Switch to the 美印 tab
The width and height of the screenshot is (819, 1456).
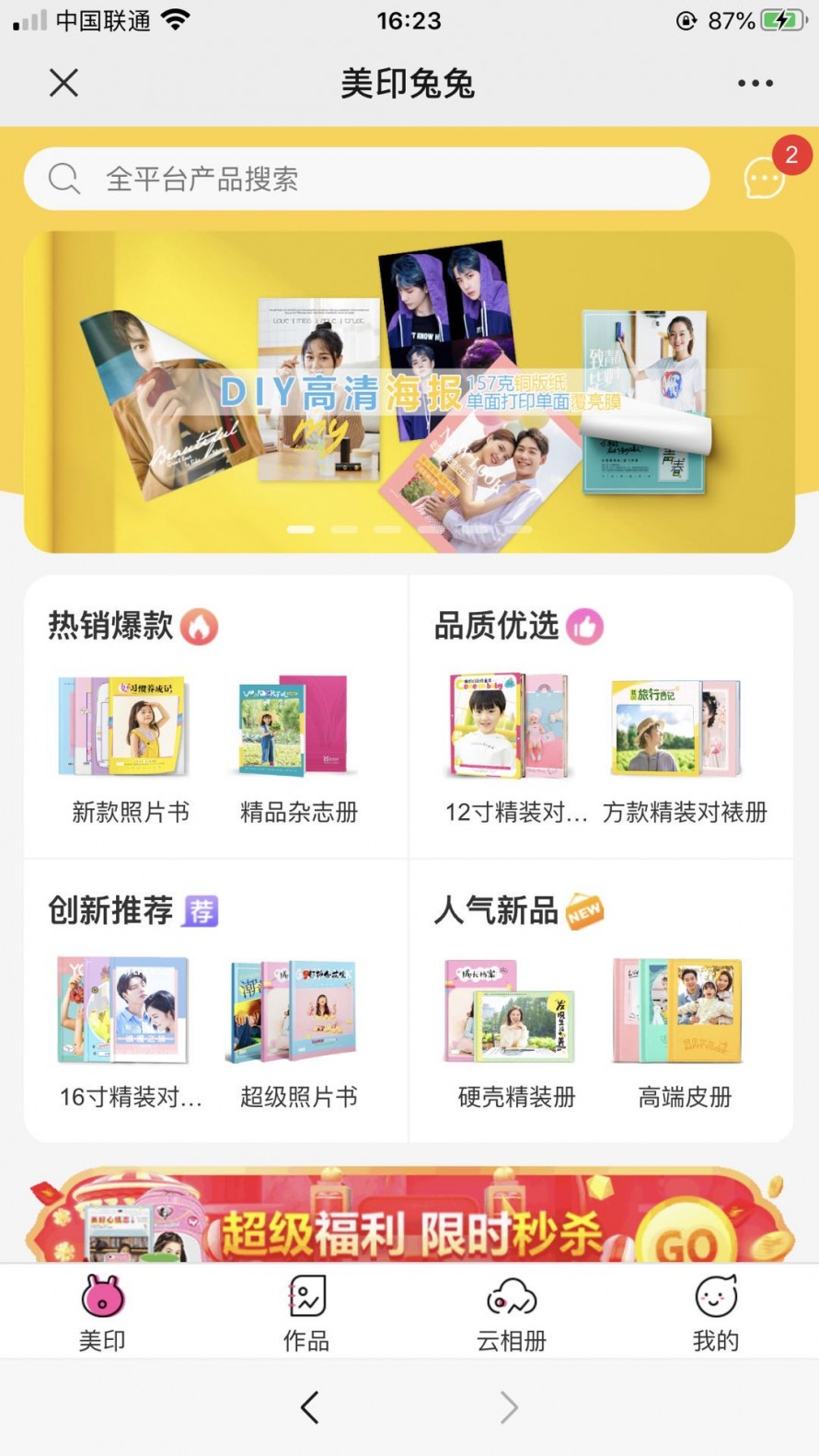(102, 1312)
